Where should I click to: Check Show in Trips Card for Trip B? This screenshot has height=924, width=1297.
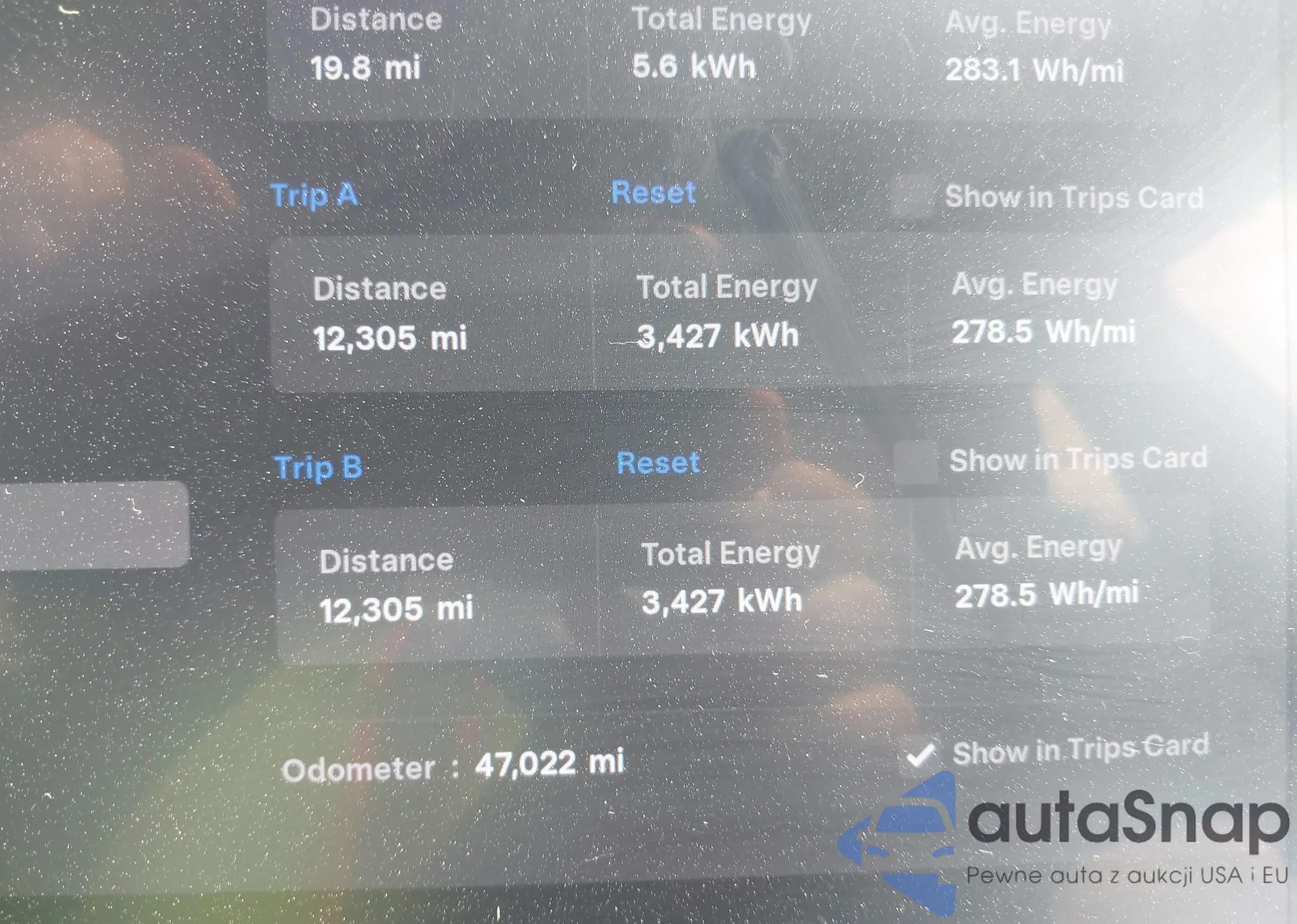(x=915, y=462)
